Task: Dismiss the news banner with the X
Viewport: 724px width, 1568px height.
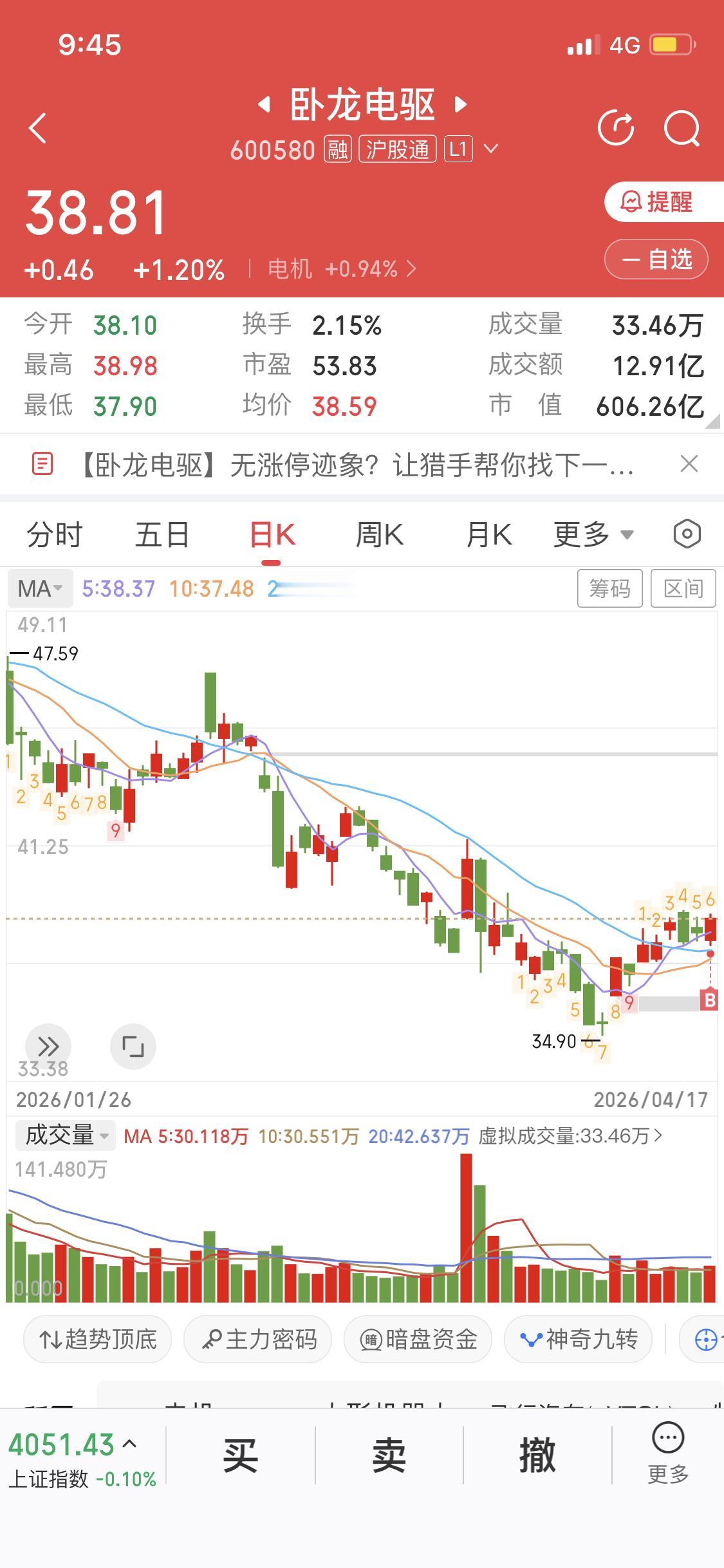Action: pos(689,464)
